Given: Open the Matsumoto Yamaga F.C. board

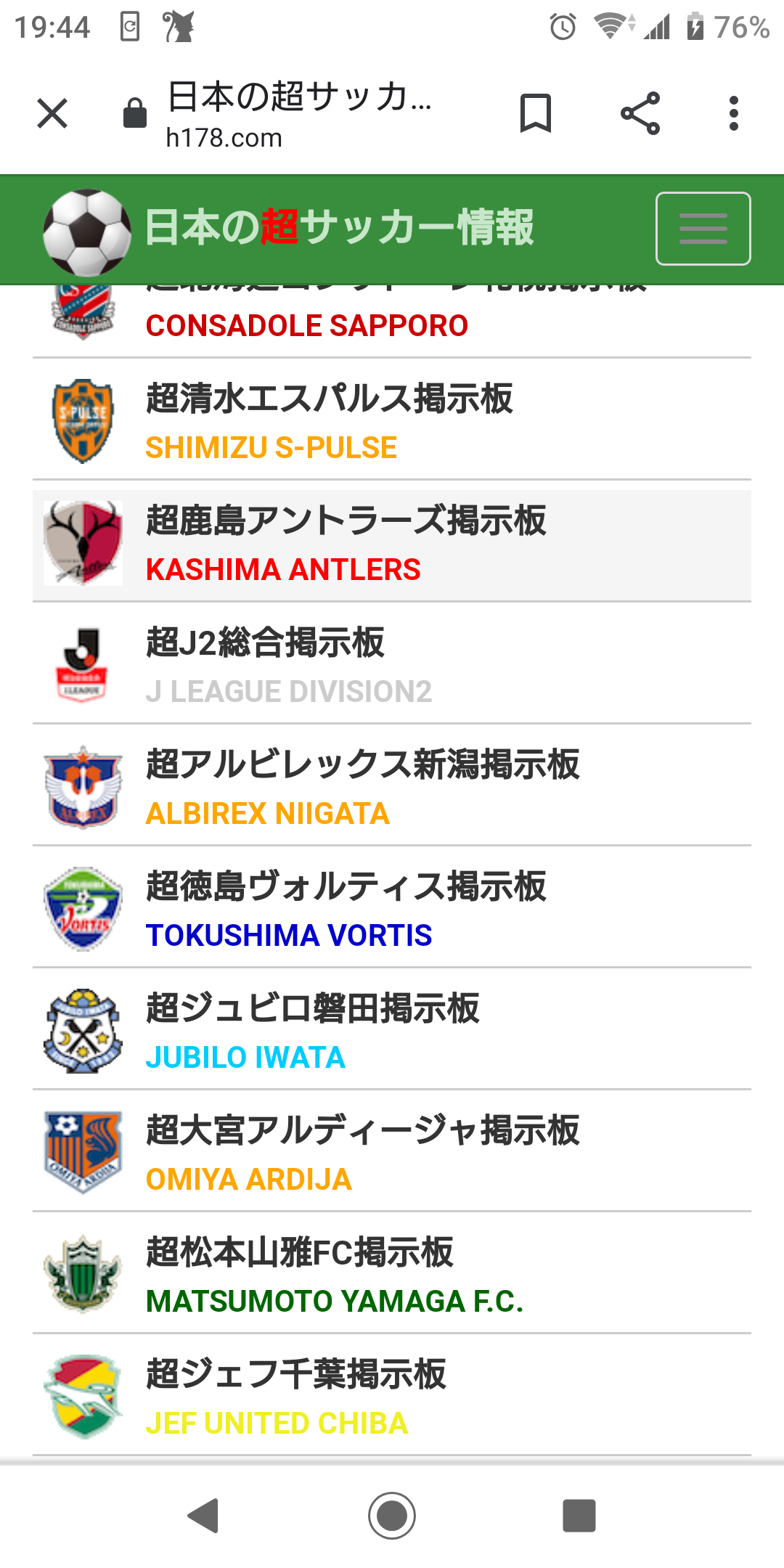Looking at the screenshot, I should tap(334, 1276).
